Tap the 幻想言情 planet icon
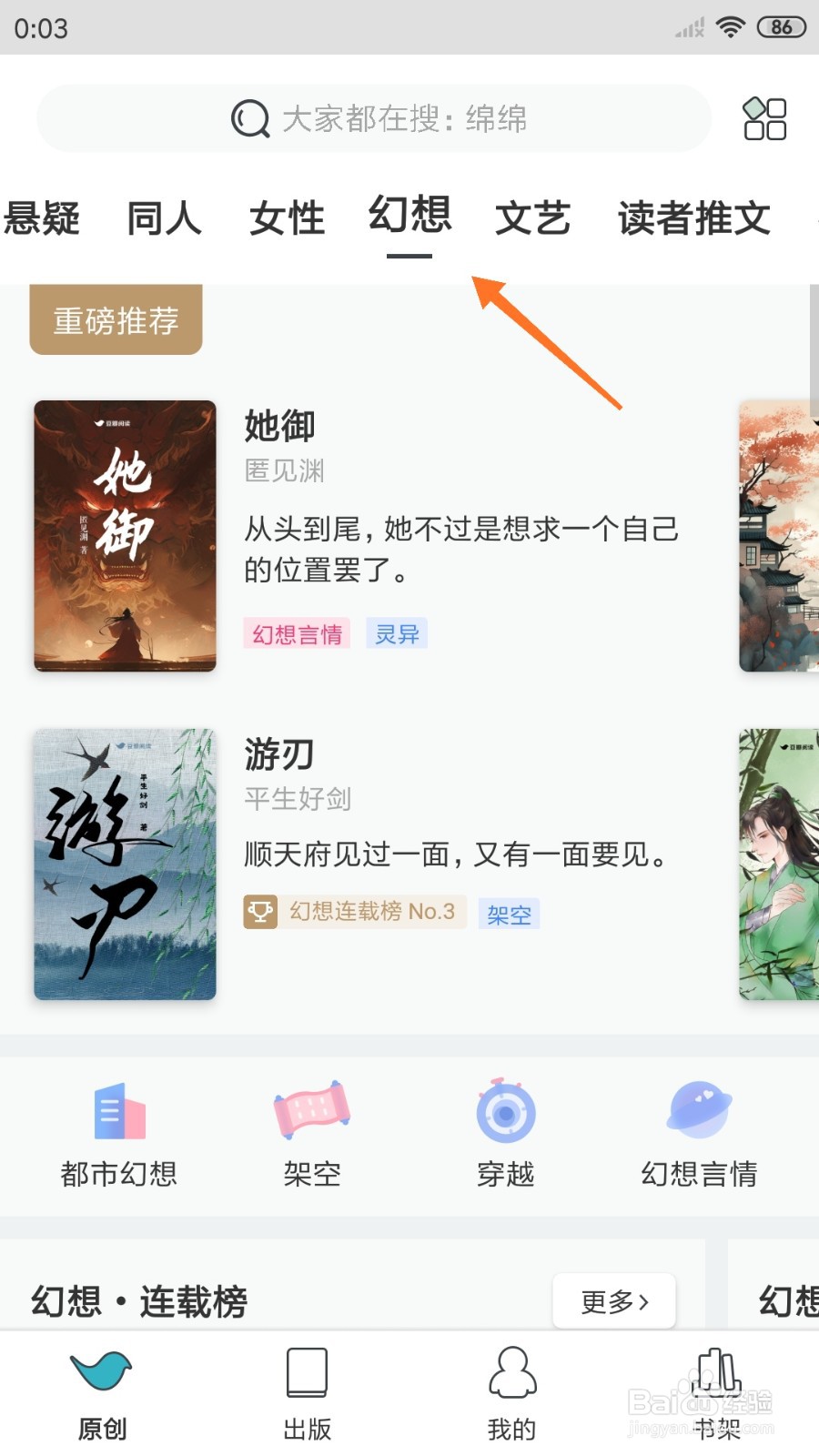Image resolution: width=819 pixels, height=1456 pixels. [699, 1110]
